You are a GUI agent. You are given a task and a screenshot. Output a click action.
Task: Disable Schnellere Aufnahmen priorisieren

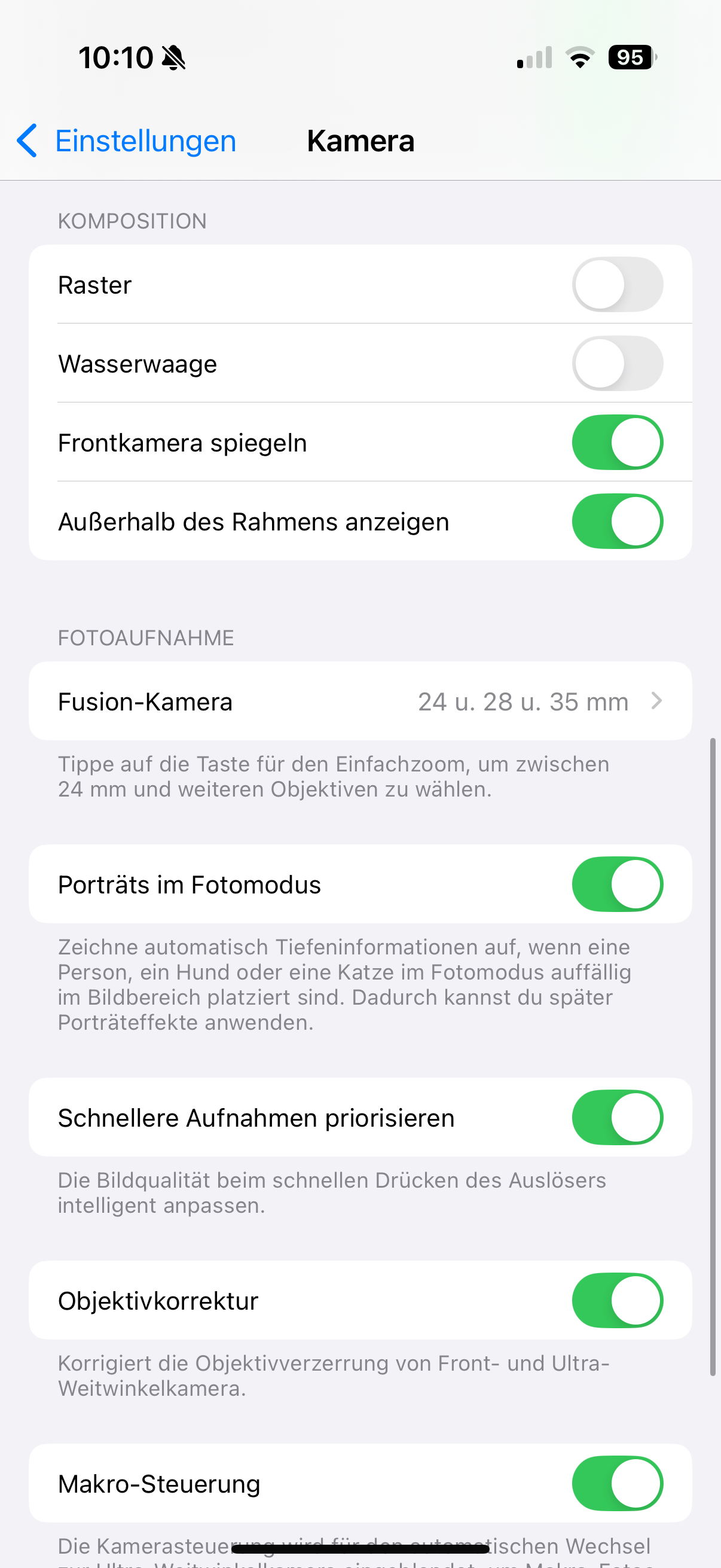[x=617, y=1118]
